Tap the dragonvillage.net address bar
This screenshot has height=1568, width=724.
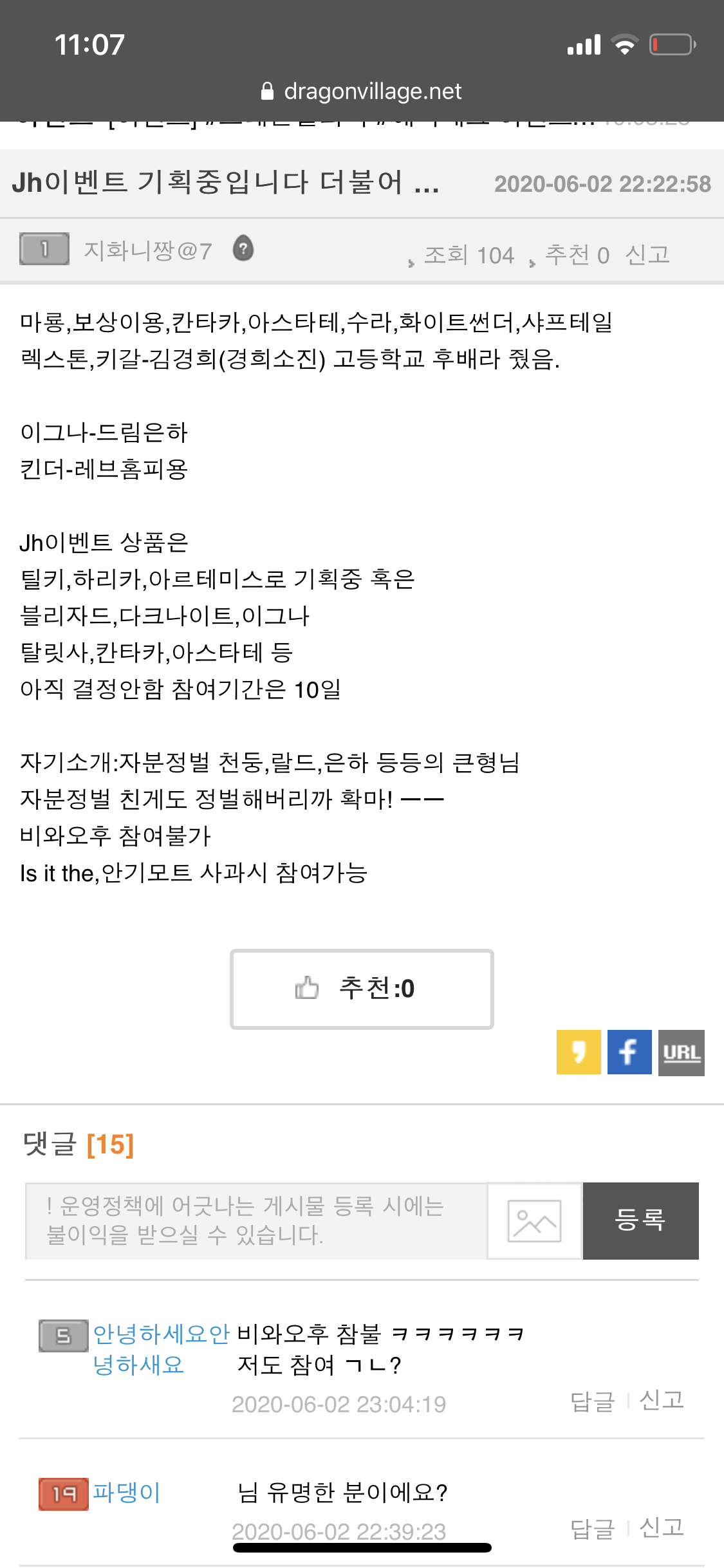pos(362,91)
